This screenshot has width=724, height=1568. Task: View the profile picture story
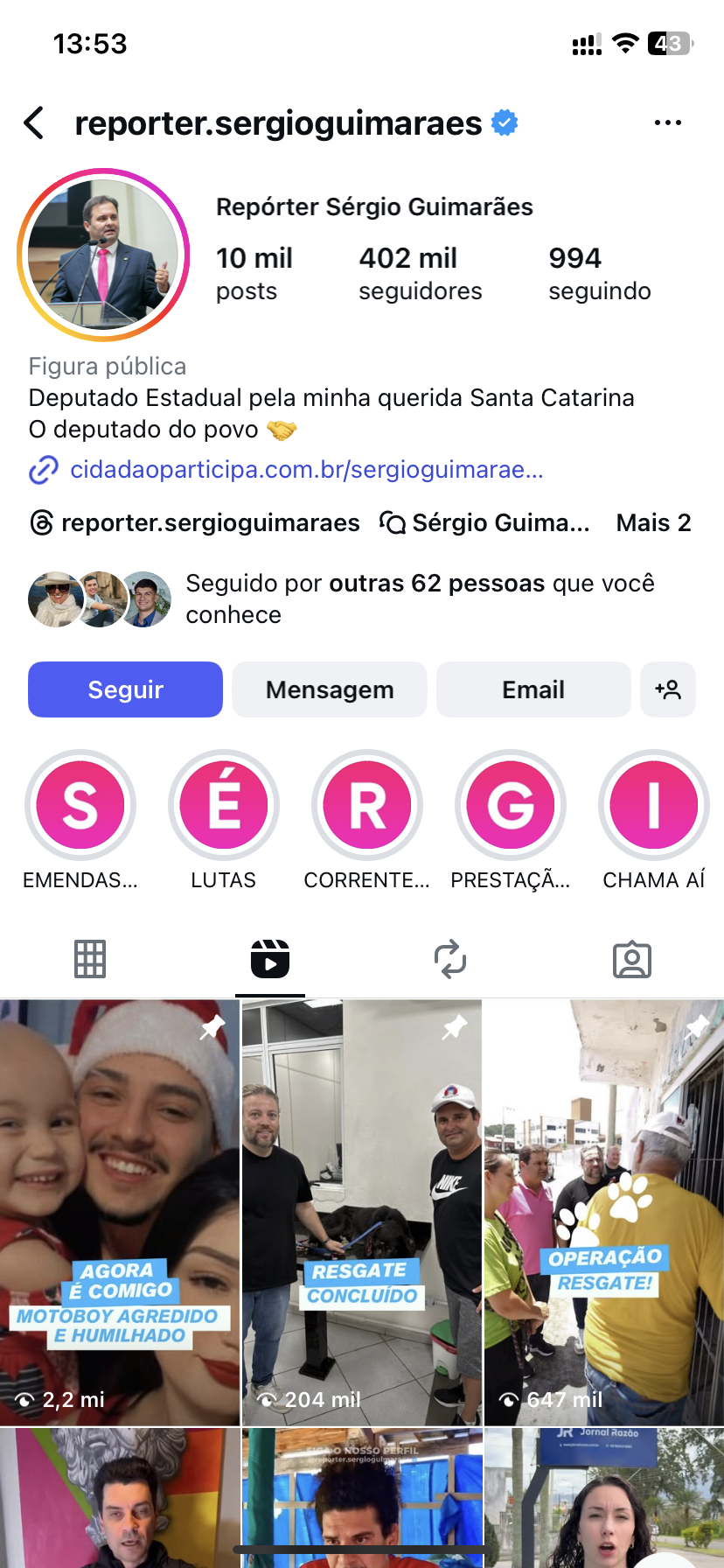(x=103, y=255)
